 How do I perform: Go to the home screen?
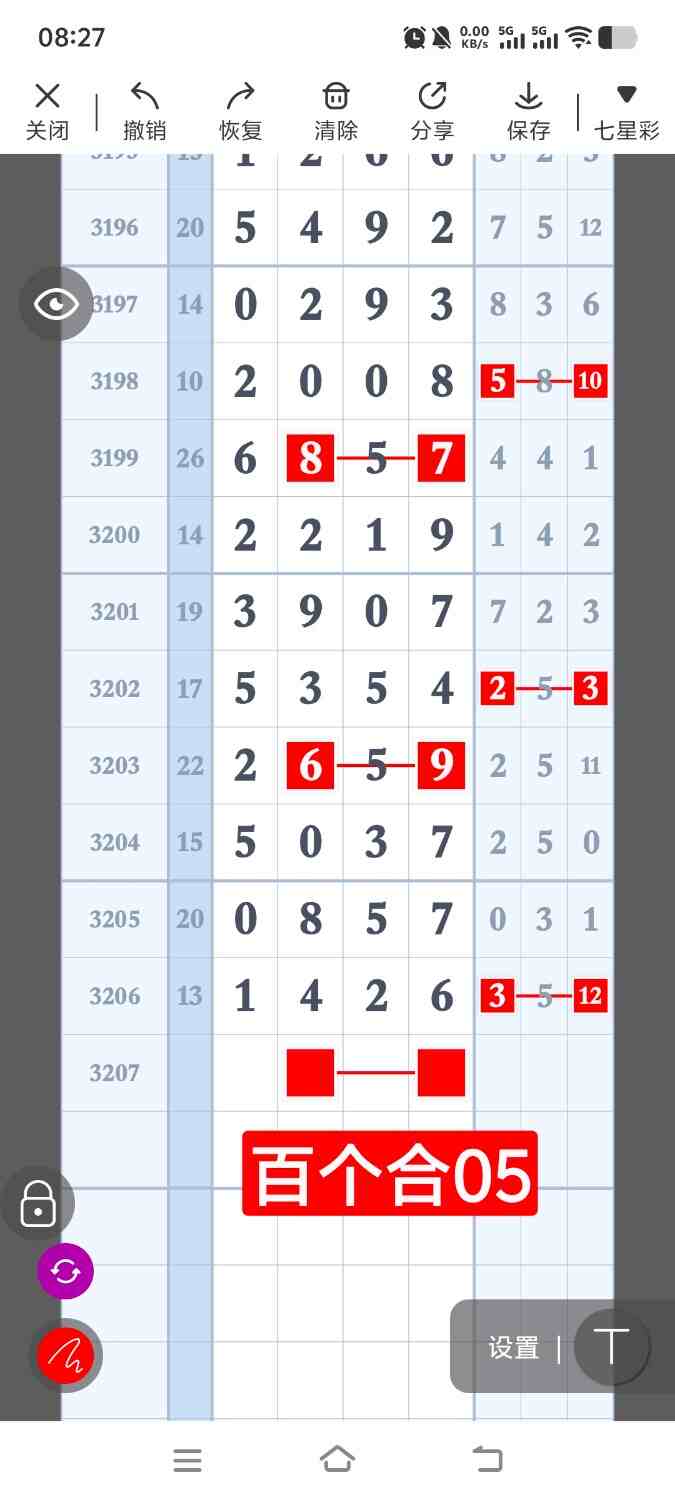[337, 1460]
